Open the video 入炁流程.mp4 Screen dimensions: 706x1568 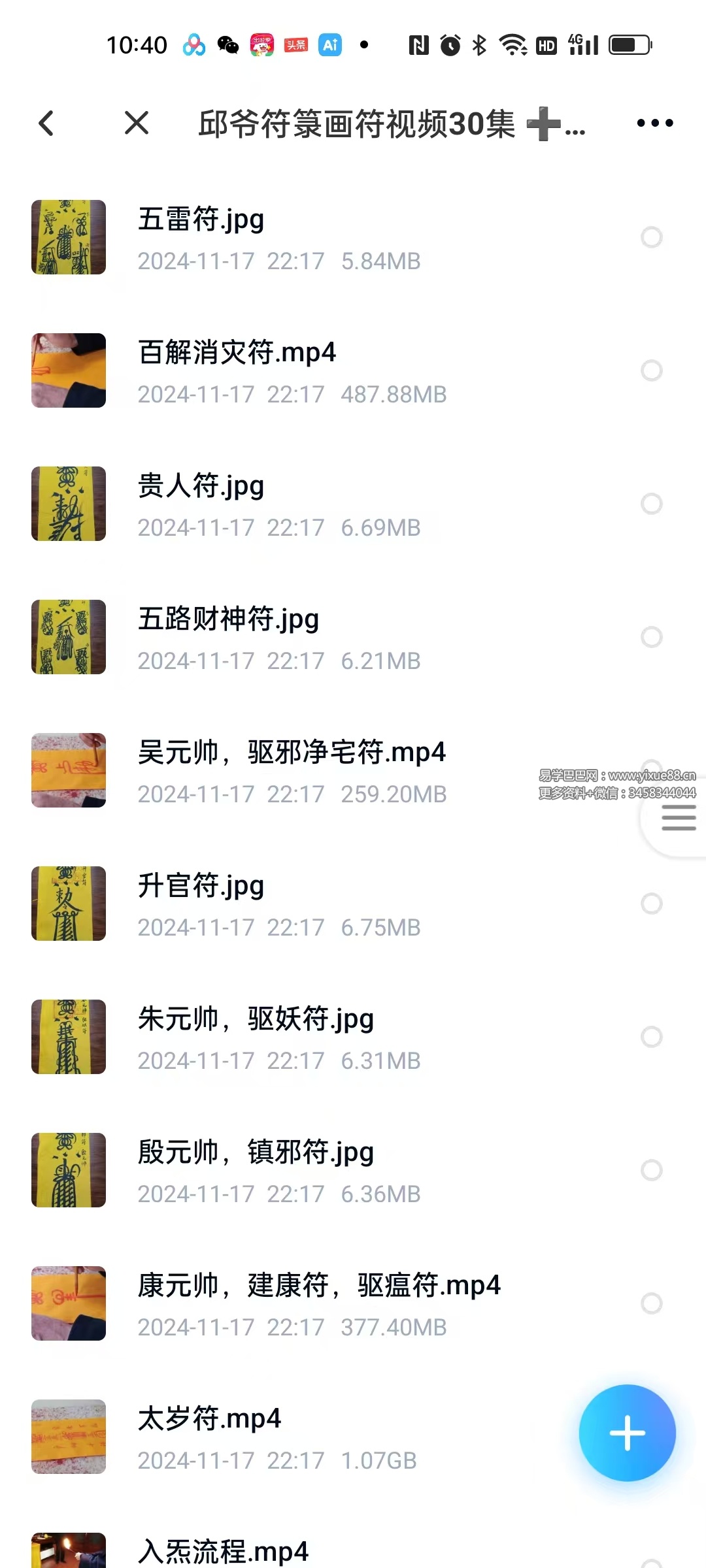coord(223,1552)
